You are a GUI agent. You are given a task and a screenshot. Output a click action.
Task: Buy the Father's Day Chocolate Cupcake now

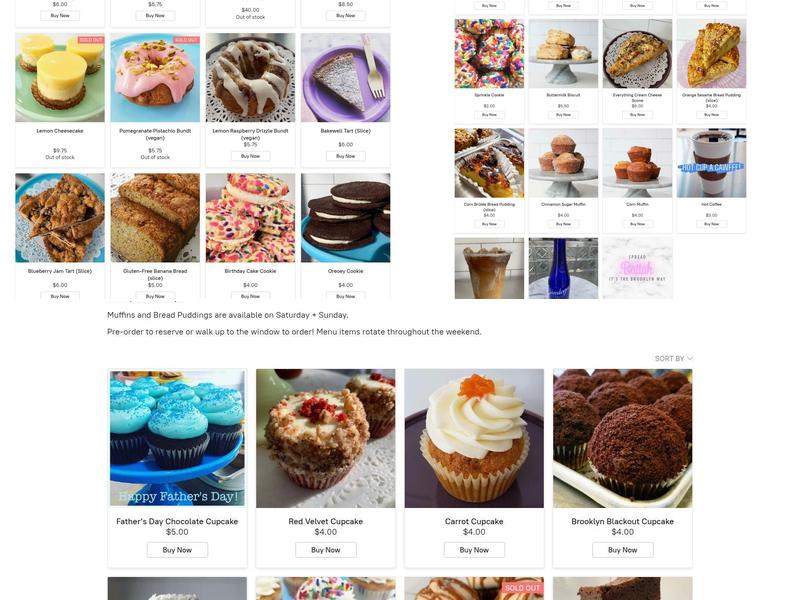coord(177,550)
